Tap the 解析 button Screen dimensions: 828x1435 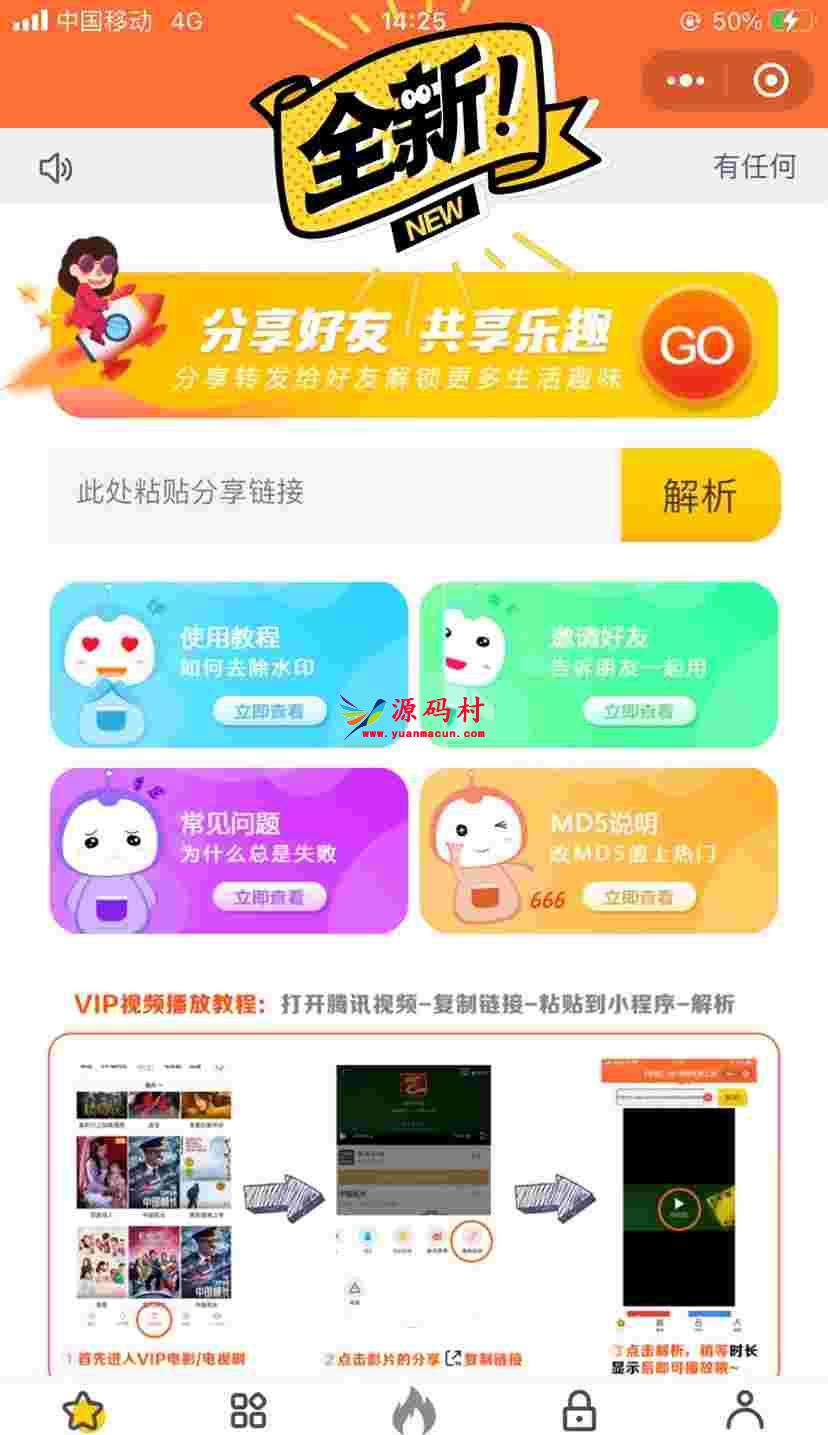tap(700, 495)
